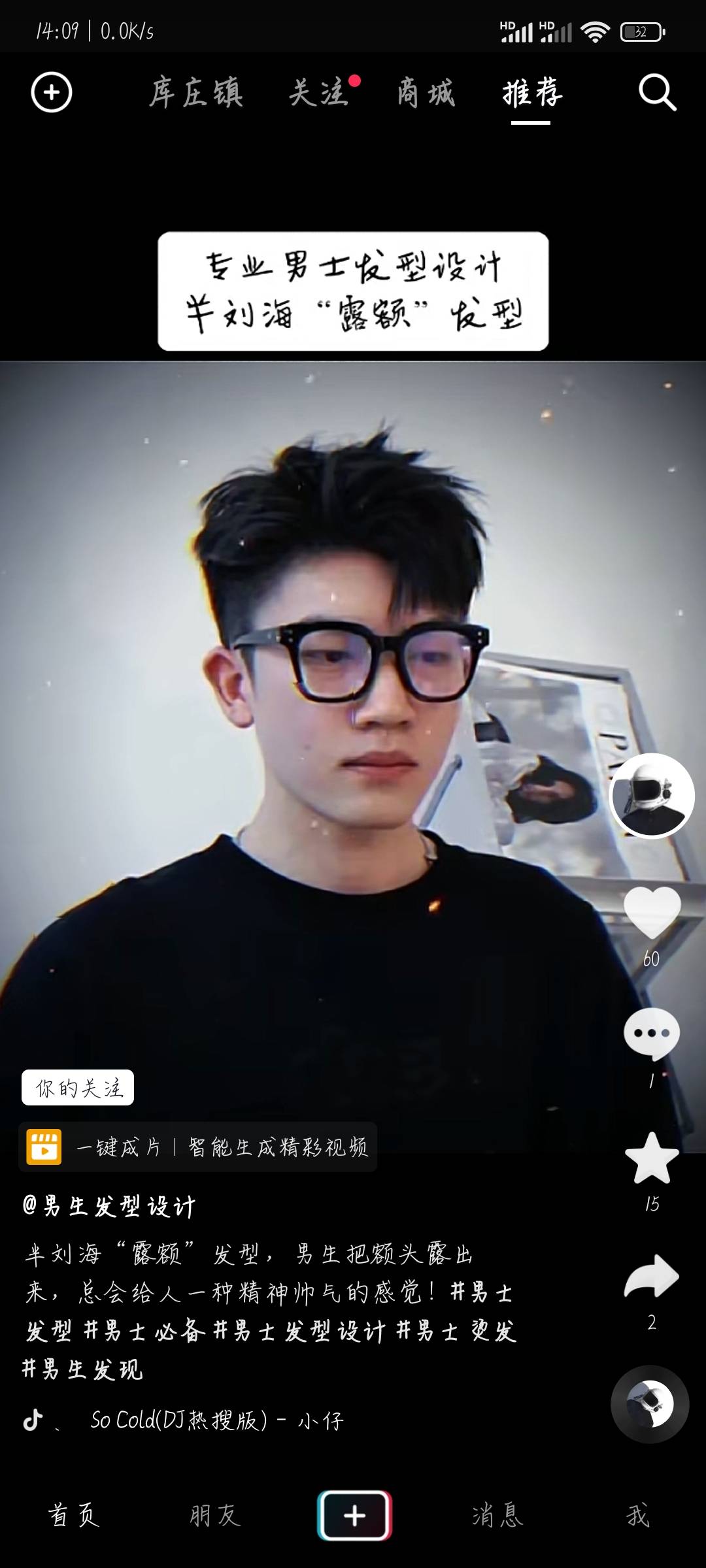Screen dimensions: 706x1568
Task: Open the So Cold(DJ热搜版) sound
Action: (216, 1420)
